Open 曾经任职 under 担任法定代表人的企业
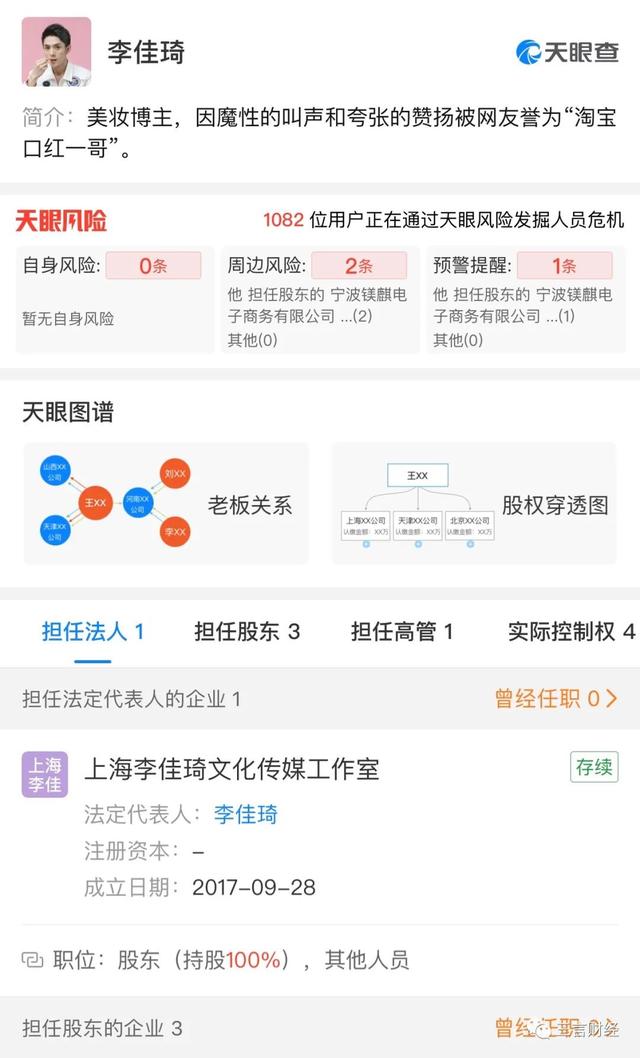This screenshot has width=640, height=1058. click(x=556, y=698)
